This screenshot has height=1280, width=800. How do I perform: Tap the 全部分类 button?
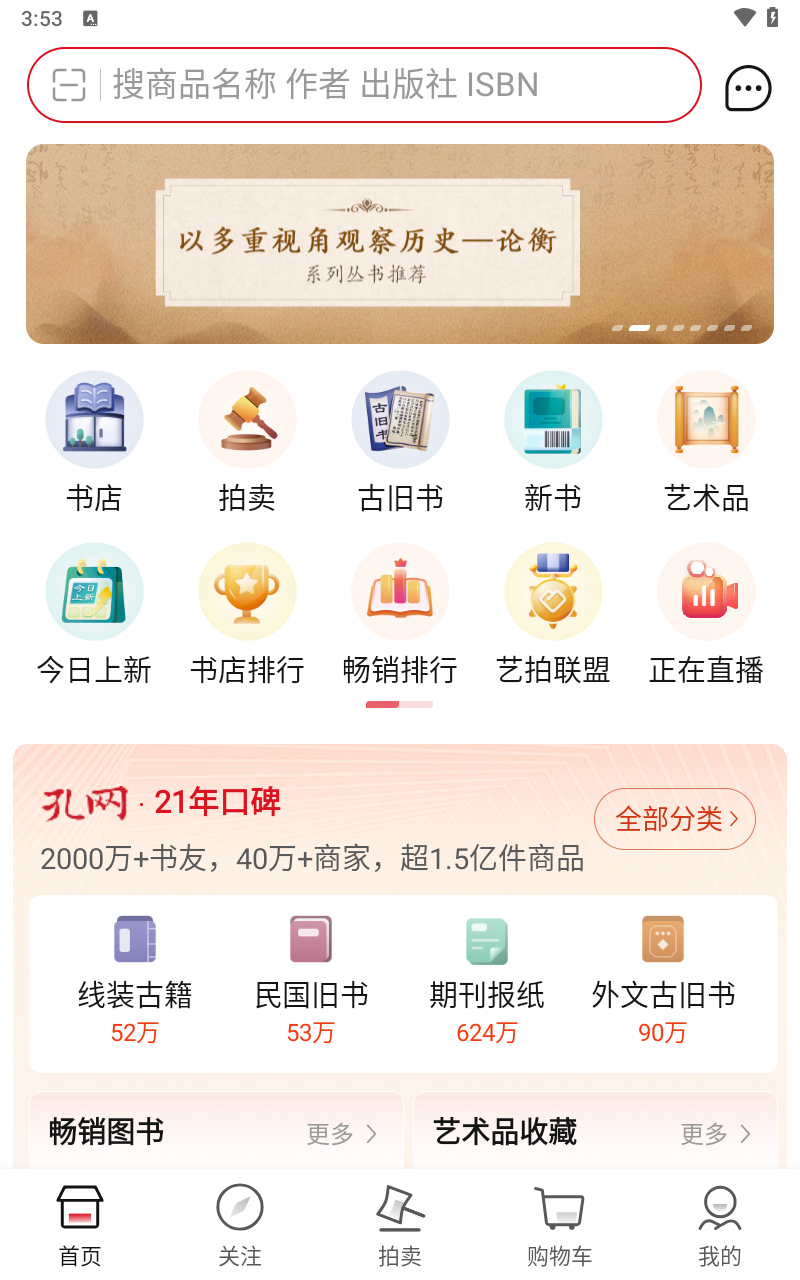coord(675,820)
